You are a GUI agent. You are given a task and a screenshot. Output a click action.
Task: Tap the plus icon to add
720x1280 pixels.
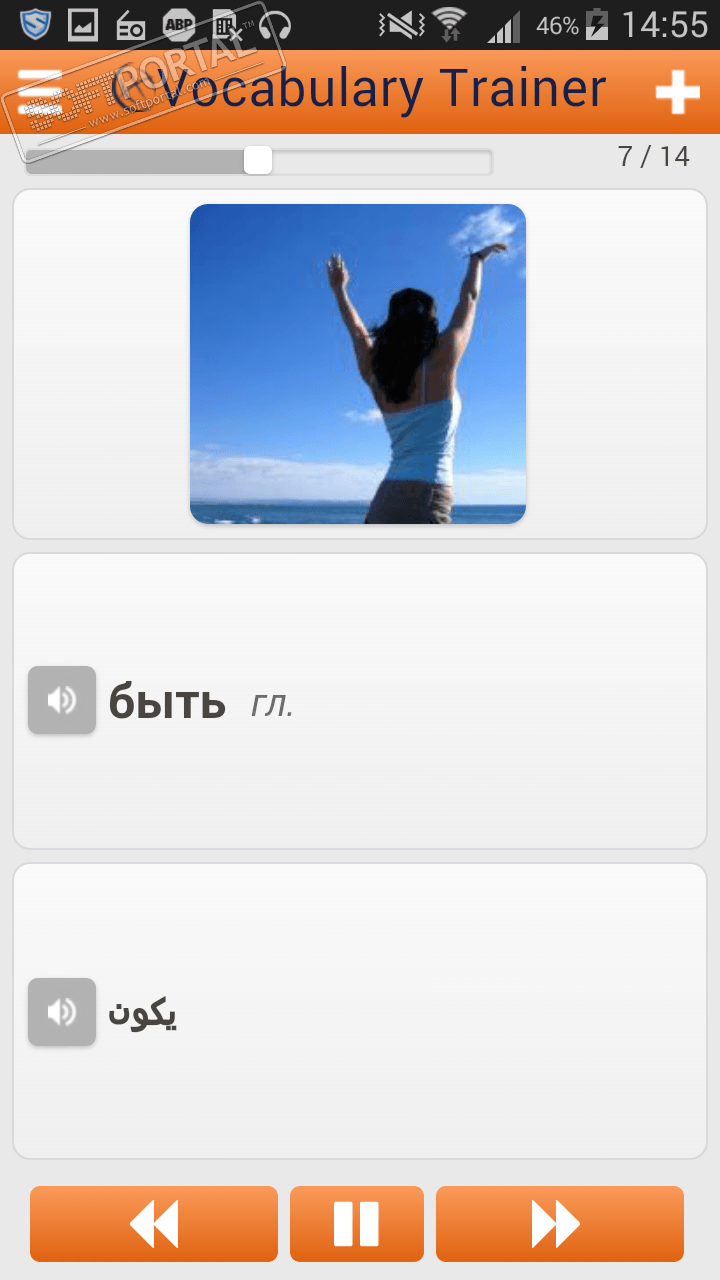(x=677, y=93)
